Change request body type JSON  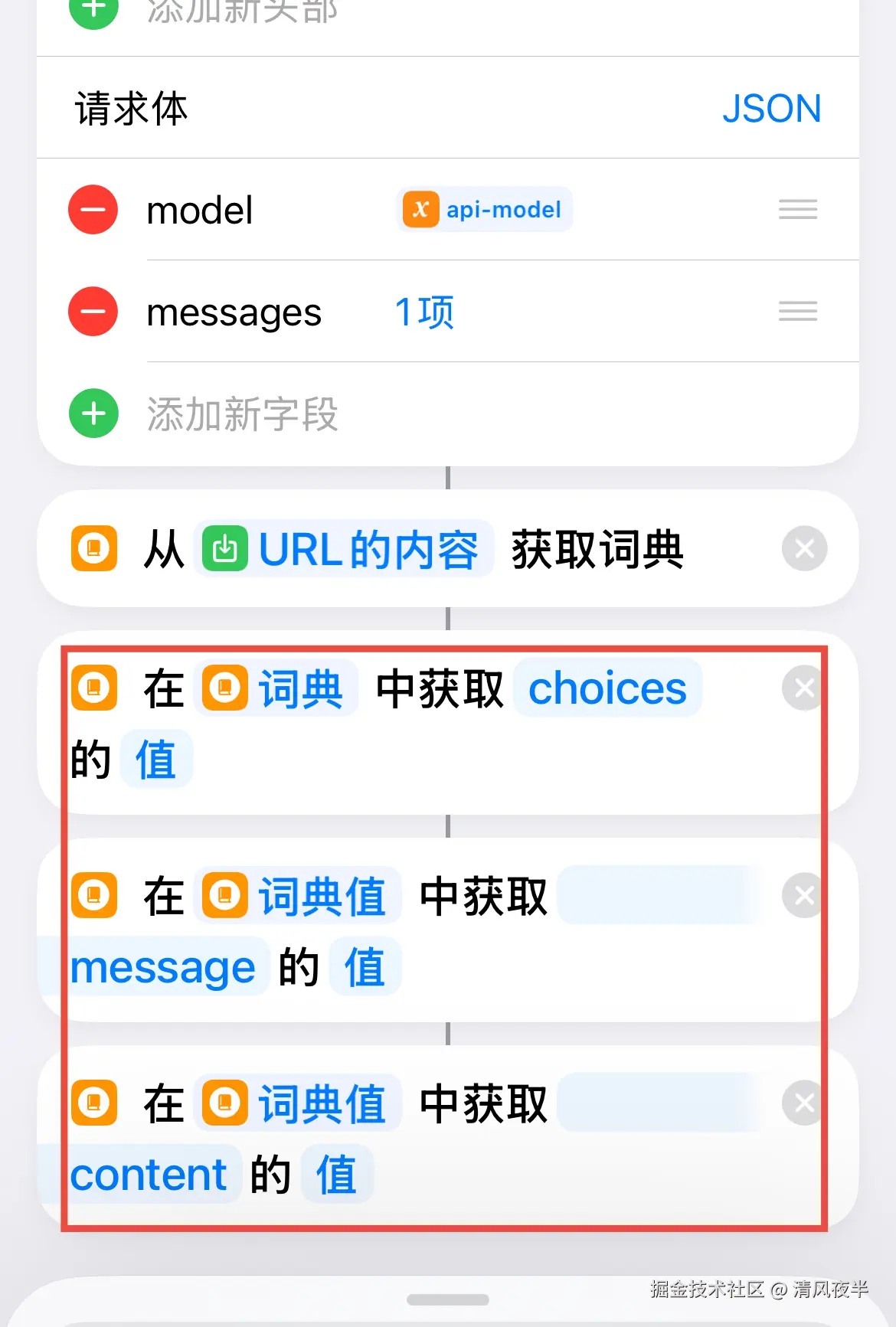pyautogui.click(x=770, y=108)
